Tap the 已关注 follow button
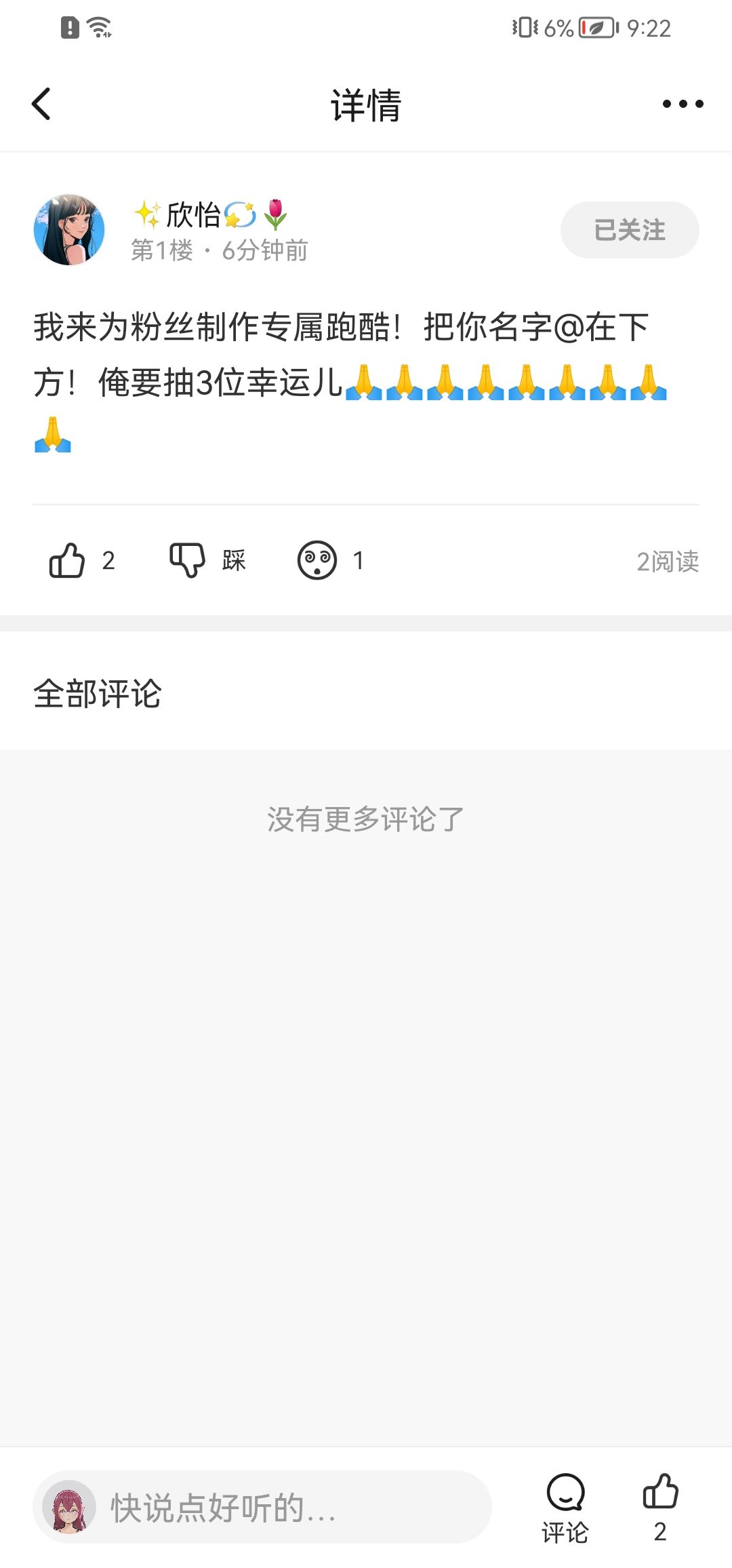Screen dimensions: 732x1568 [x=629, y=230]
